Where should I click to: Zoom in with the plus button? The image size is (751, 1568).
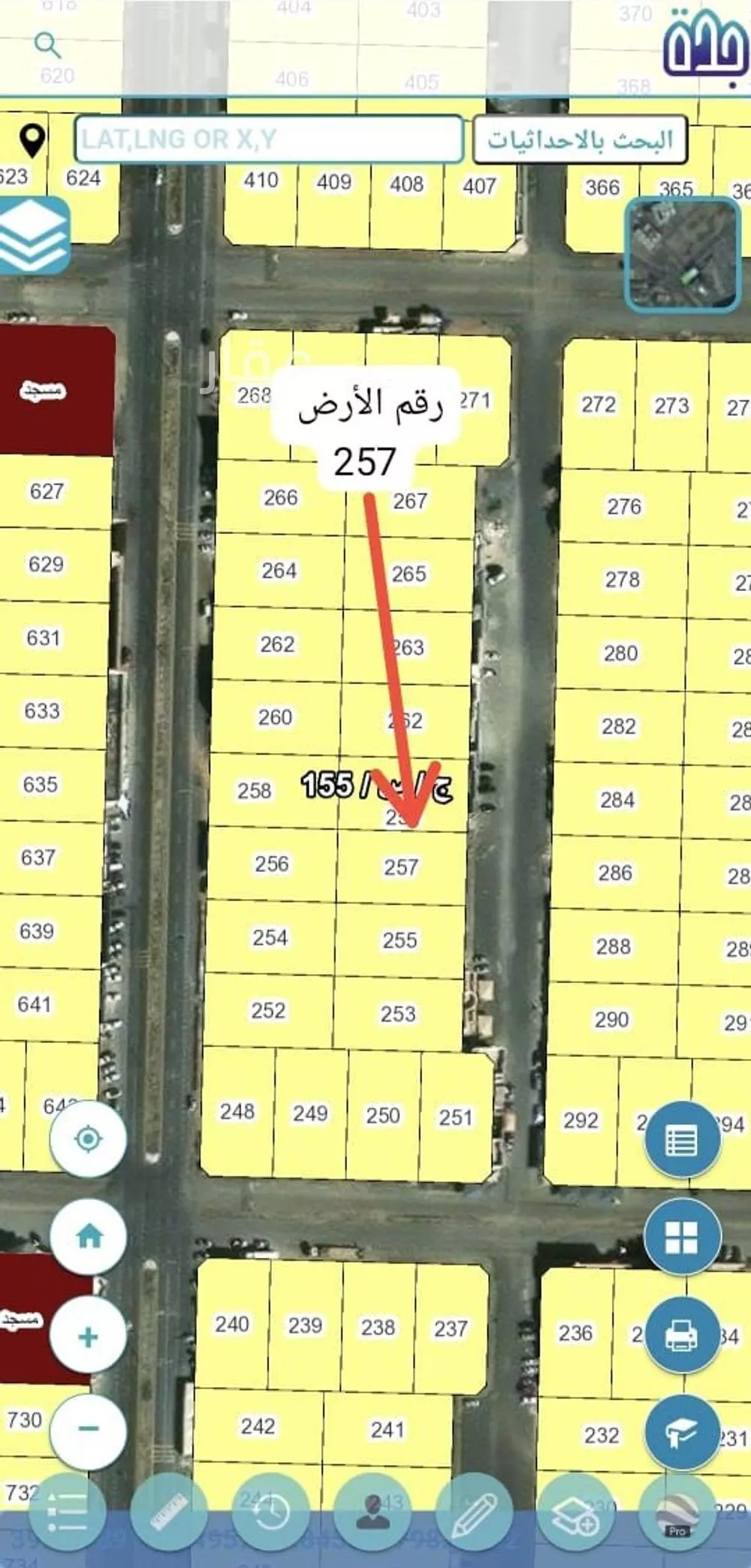click(x=88, y=1337)
